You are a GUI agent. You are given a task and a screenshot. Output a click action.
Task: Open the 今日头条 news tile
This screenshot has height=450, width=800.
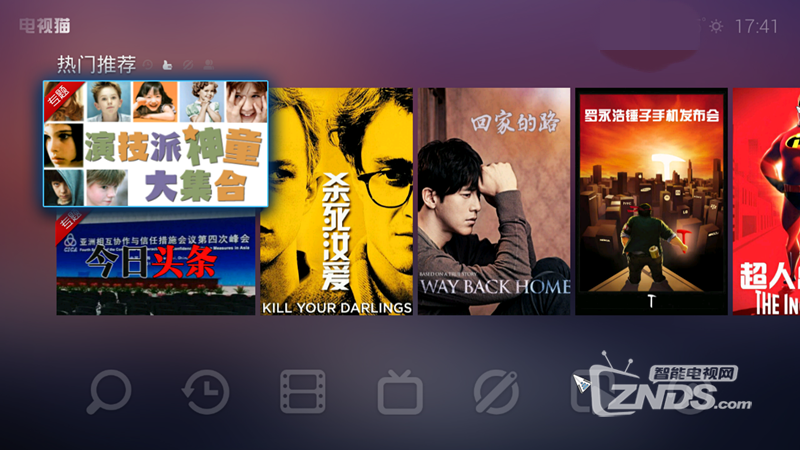[x=155, y=264]
